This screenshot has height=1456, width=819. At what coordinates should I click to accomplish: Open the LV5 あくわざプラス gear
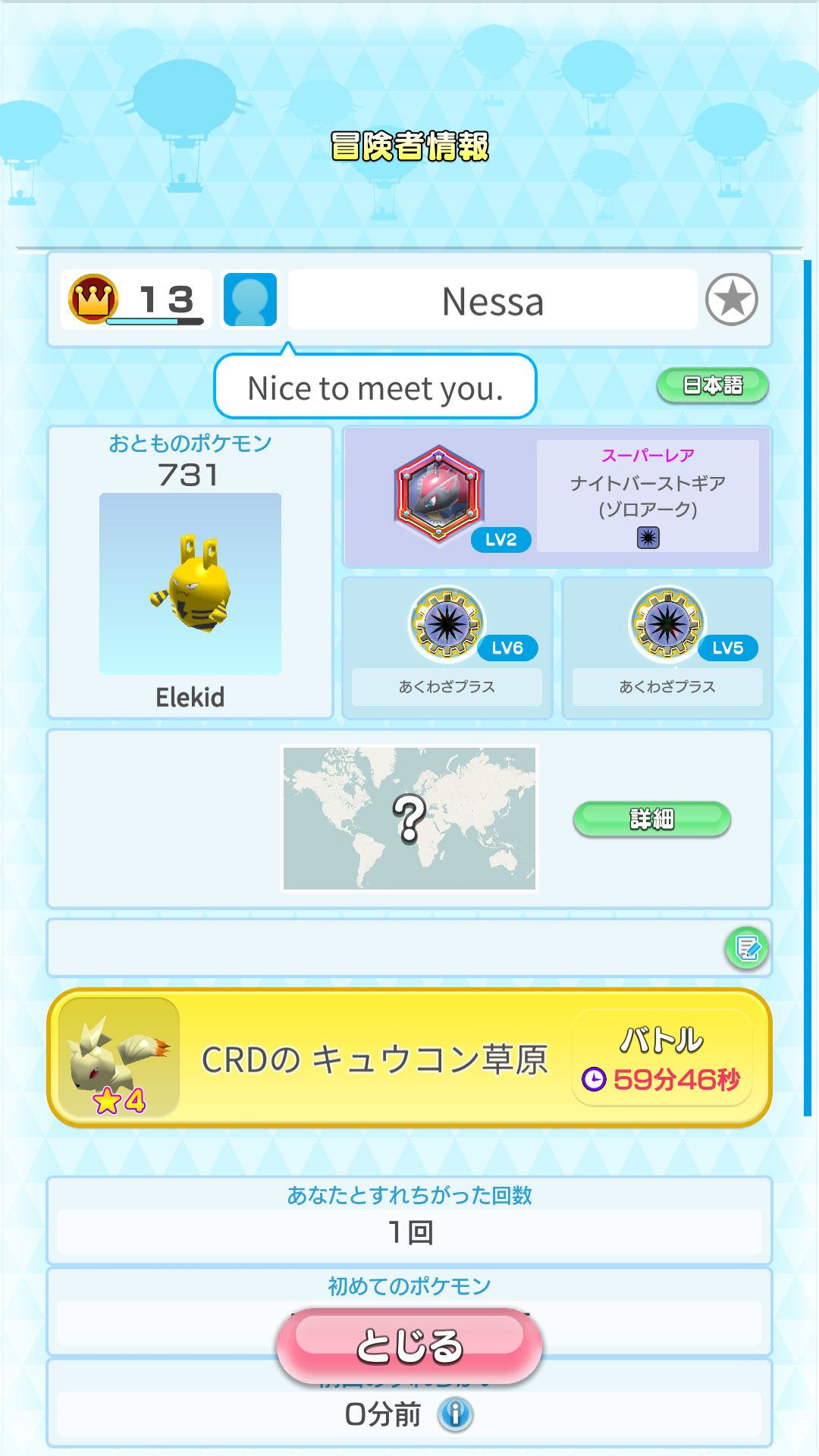(x=667, y=647)
